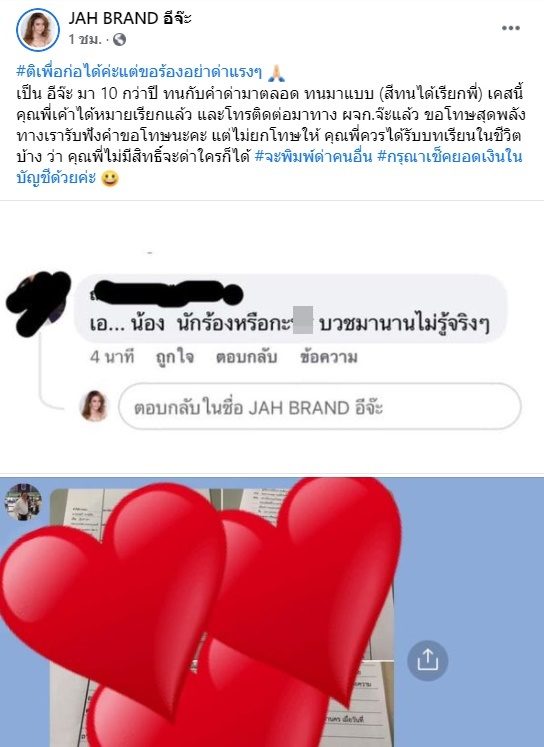View the second post image with red hearts
This screenshot has height=747, width=544.
point(272,612)
